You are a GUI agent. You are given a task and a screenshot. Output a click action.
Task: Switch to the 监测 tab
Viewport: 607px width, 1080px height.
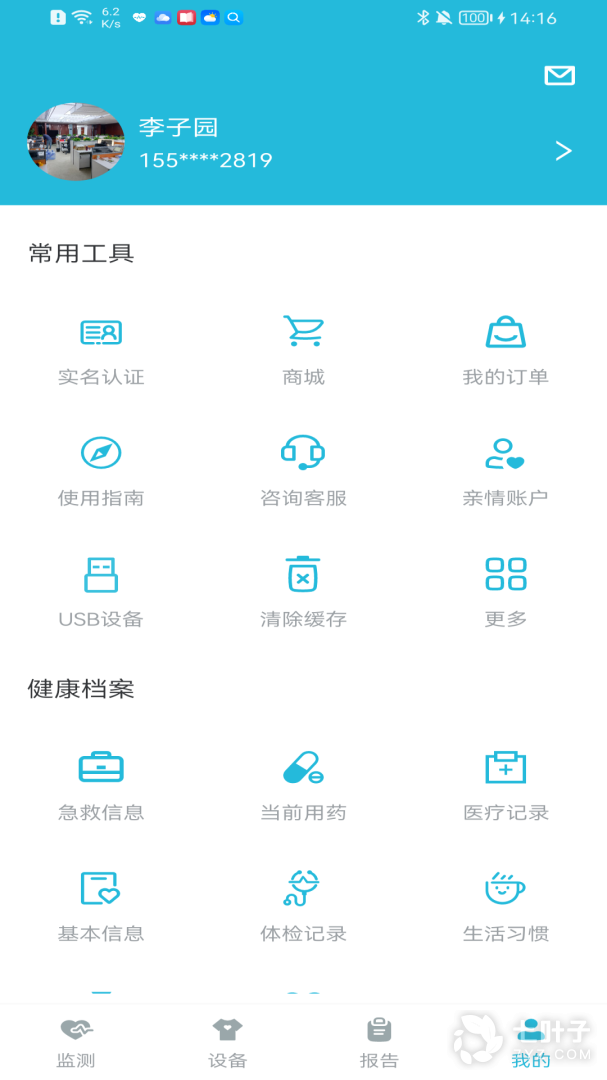pyautogui.click(x=76, y=1043)
